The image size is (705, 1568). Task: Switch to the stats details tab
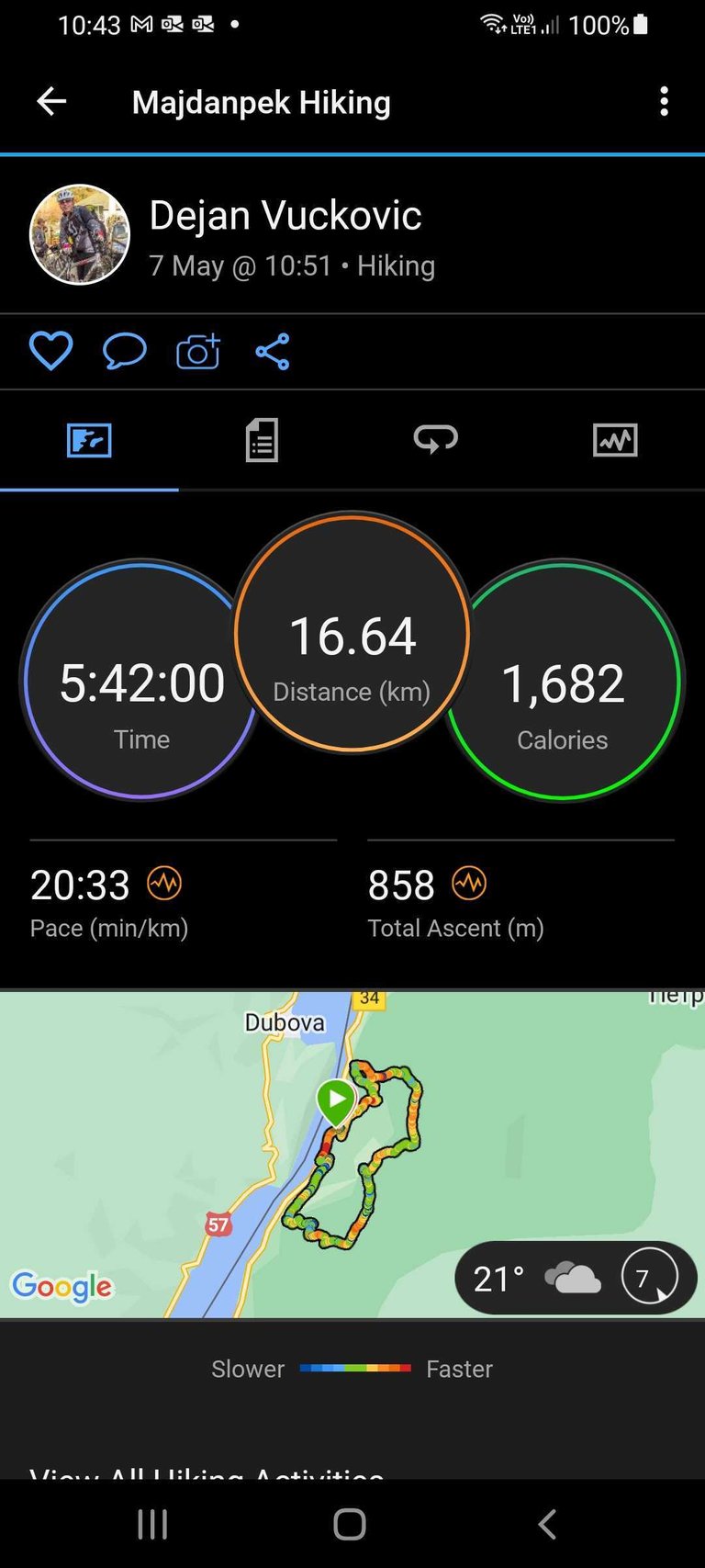(x=262, y=440)
